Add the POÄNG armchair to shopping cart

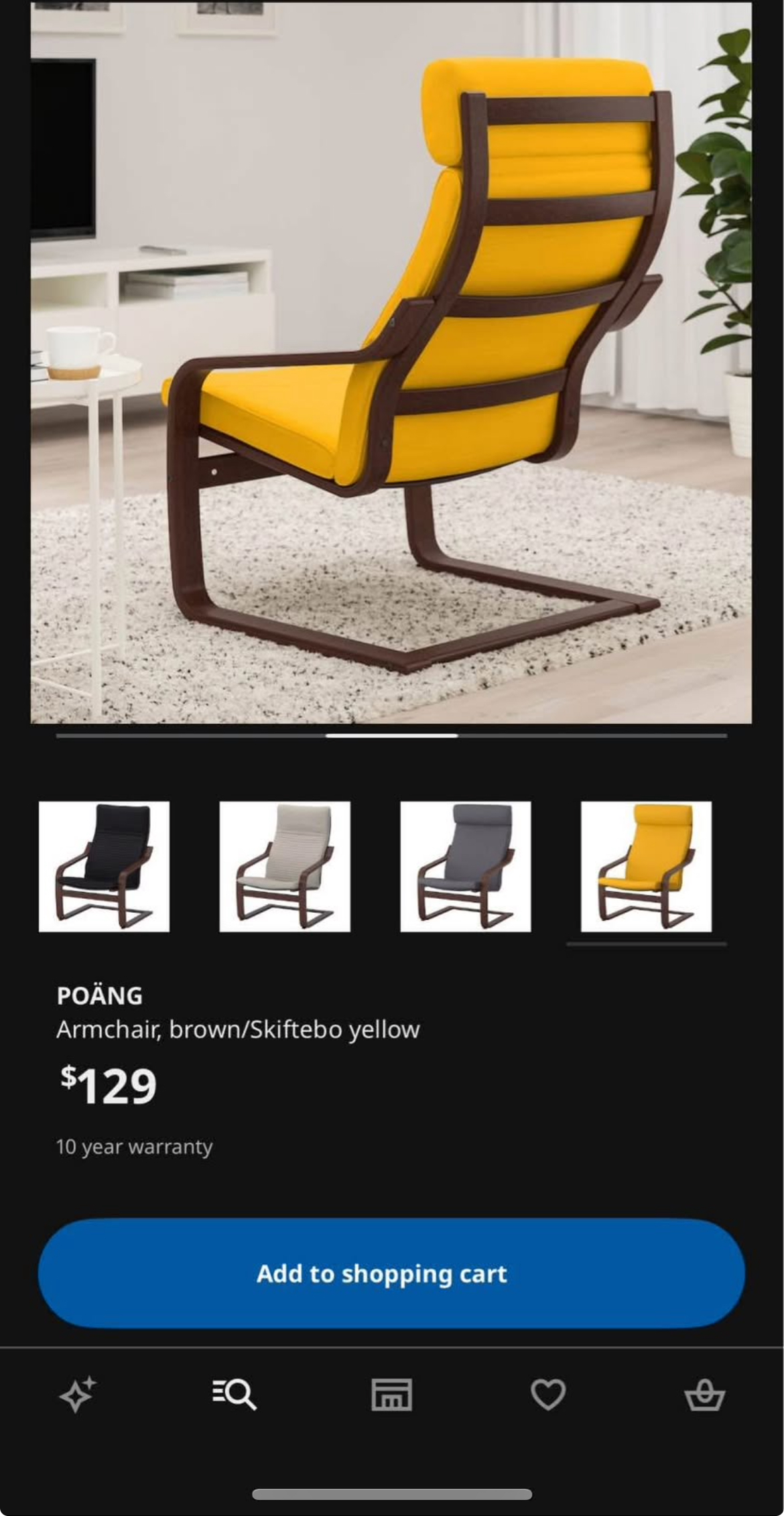pyautogui.click(x=391, y=1273)
